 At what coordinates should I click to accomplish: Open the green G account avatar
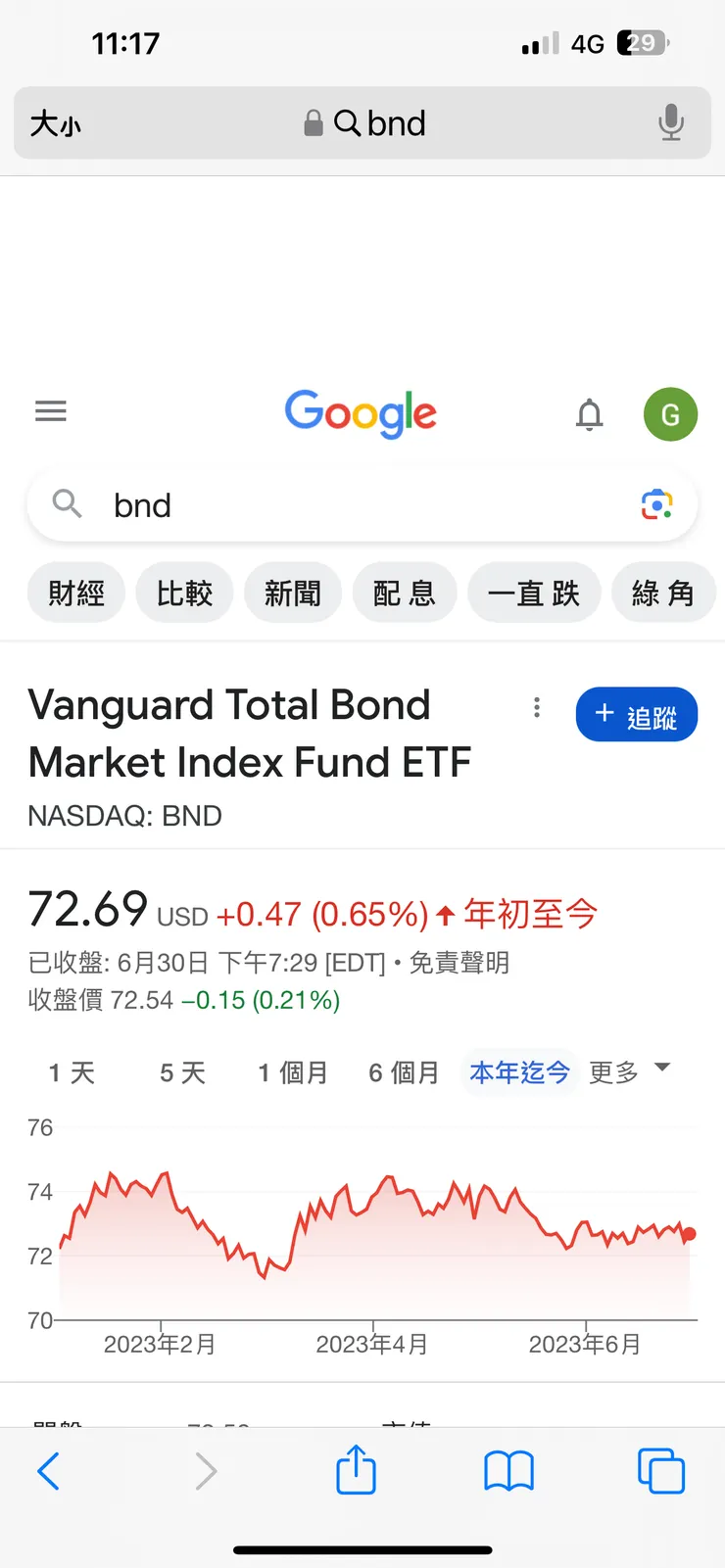pyautogui.click(x=670, y=414)
